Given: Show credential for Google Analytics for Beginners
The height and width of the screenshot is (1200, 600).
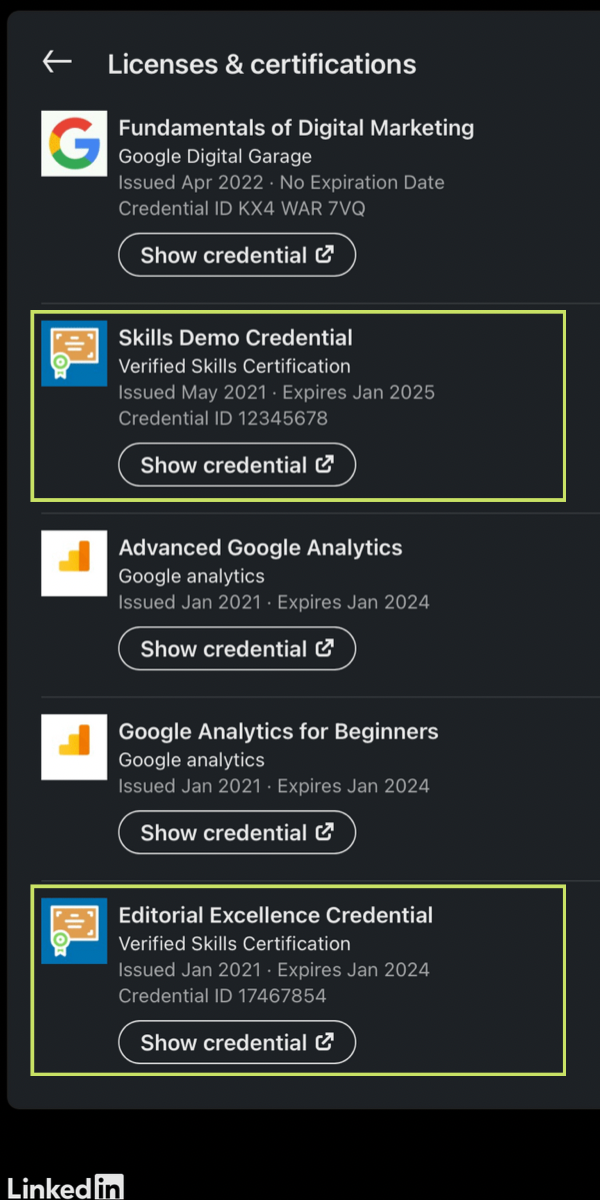Looking at the screenshot, I should point(237,833).
